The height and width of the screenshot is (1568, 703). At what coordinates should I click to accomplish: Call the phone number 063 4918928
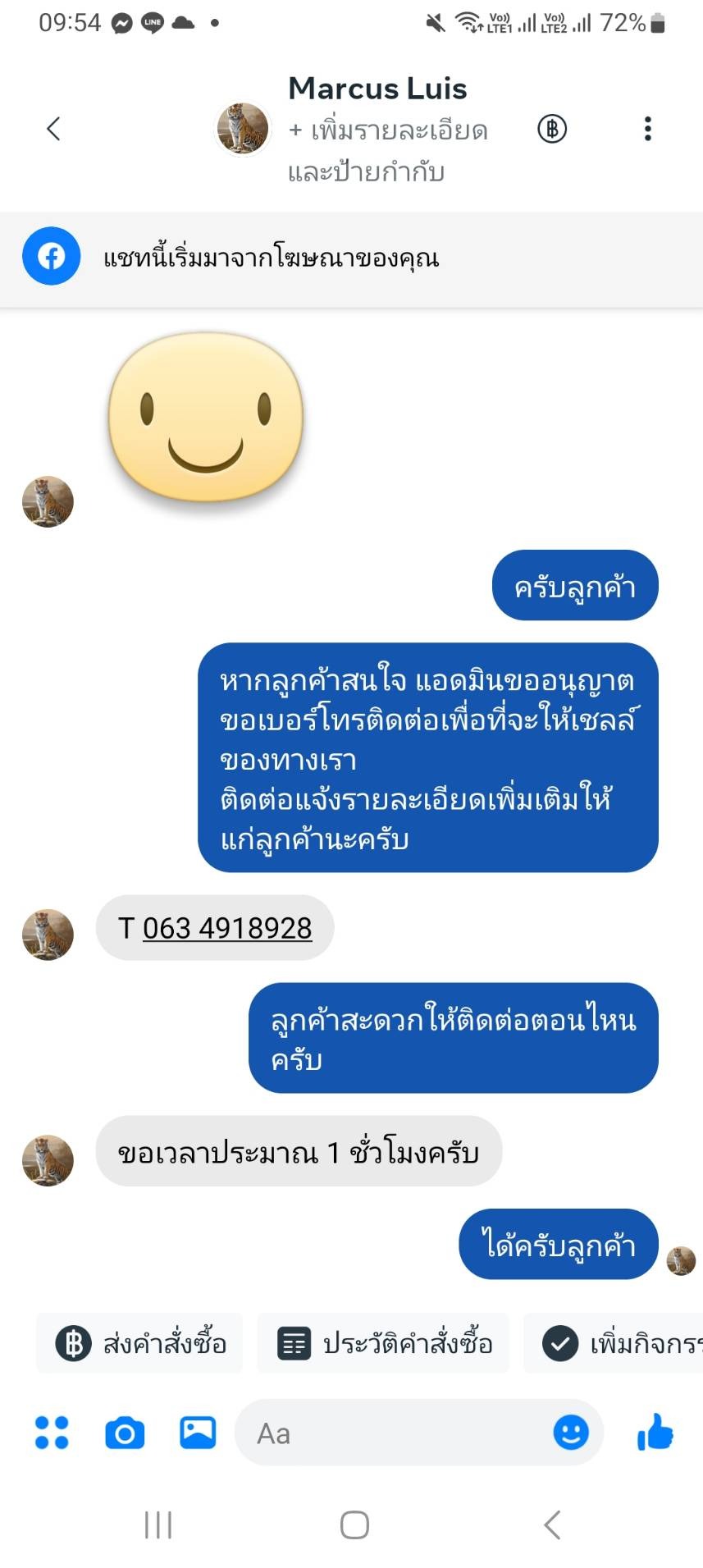(x=227, y=928)
